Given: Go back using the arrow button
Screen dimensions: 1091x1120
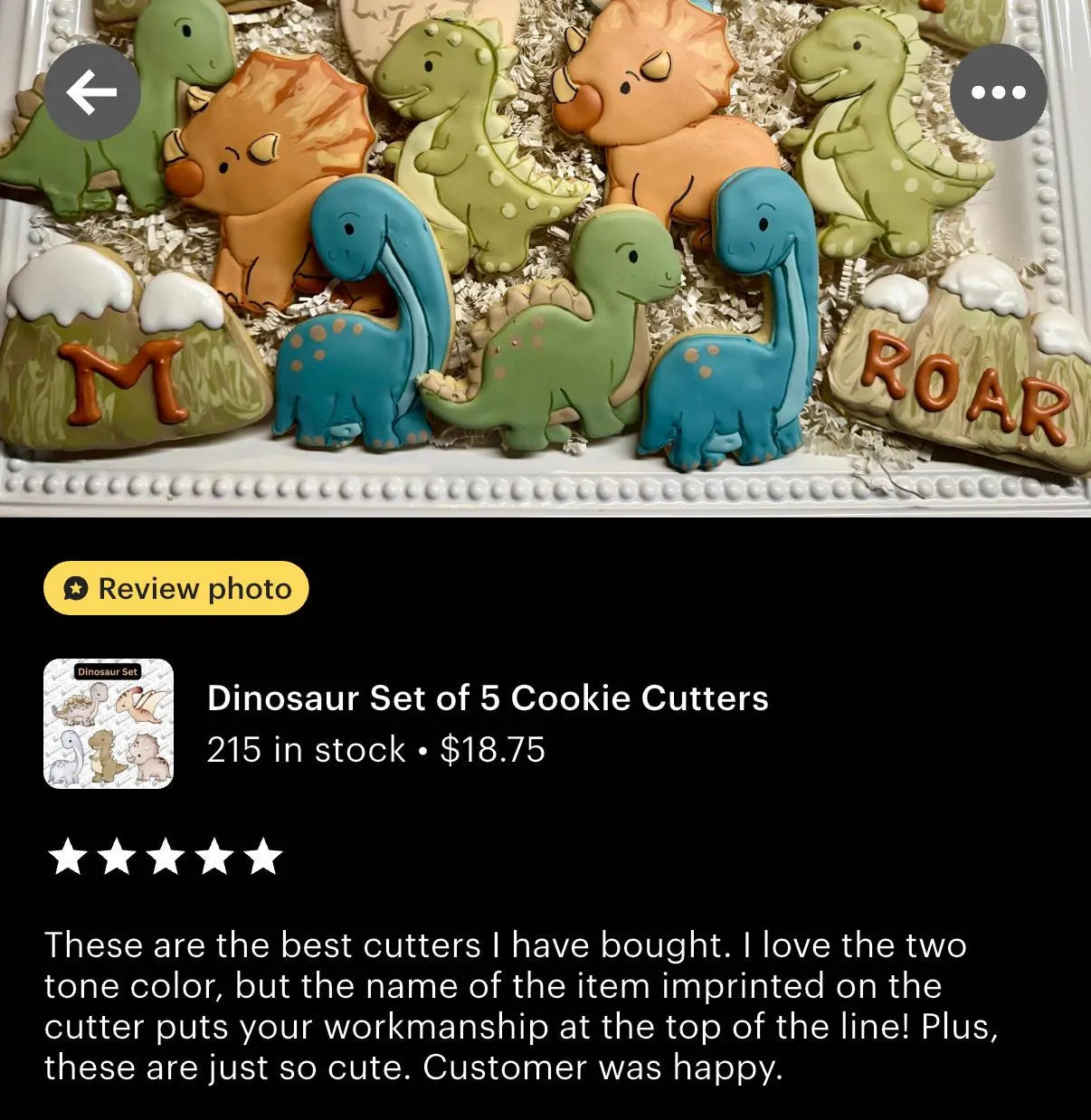Looking at the screenshot, I should coord(93,92).
